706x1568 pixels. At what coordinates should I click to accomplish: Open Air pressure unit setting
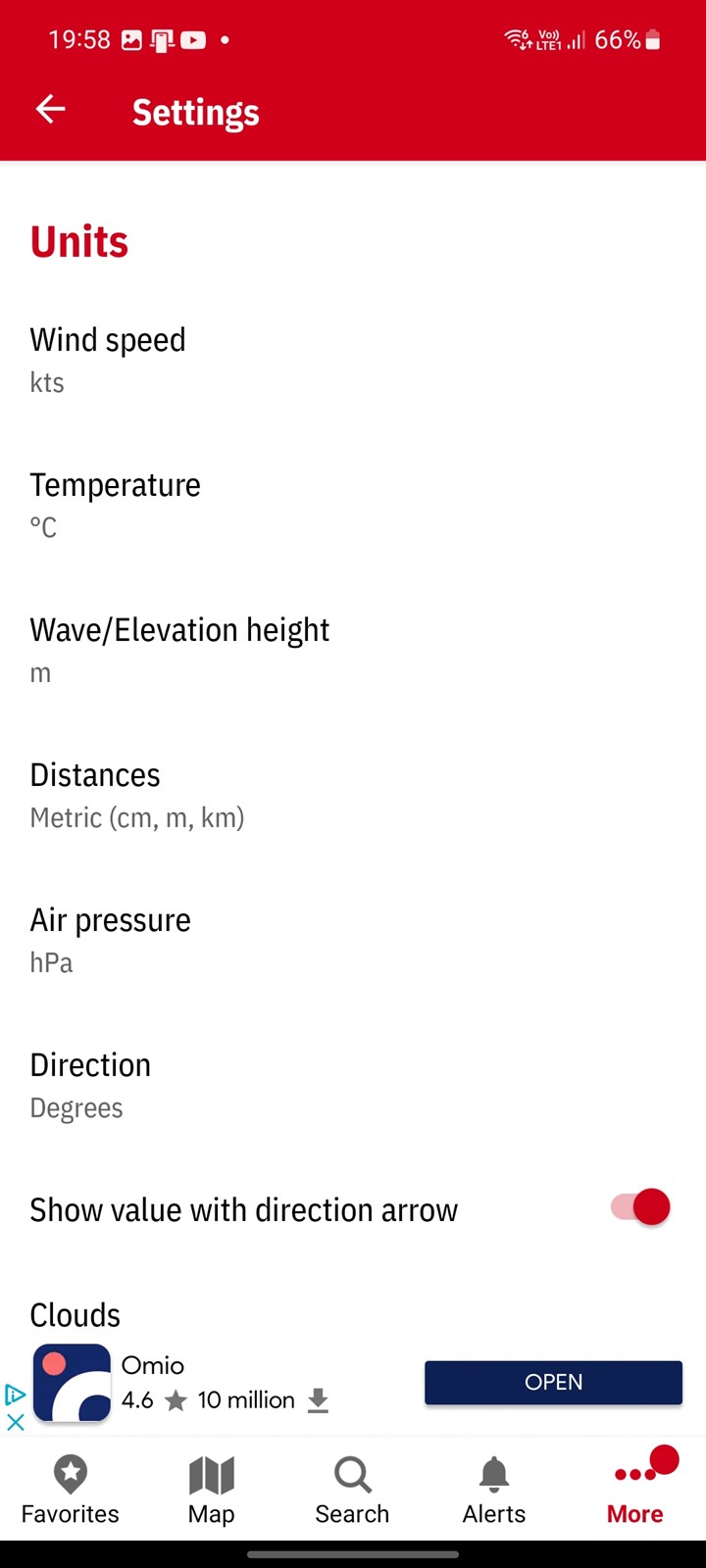click(x=353, y=940)
